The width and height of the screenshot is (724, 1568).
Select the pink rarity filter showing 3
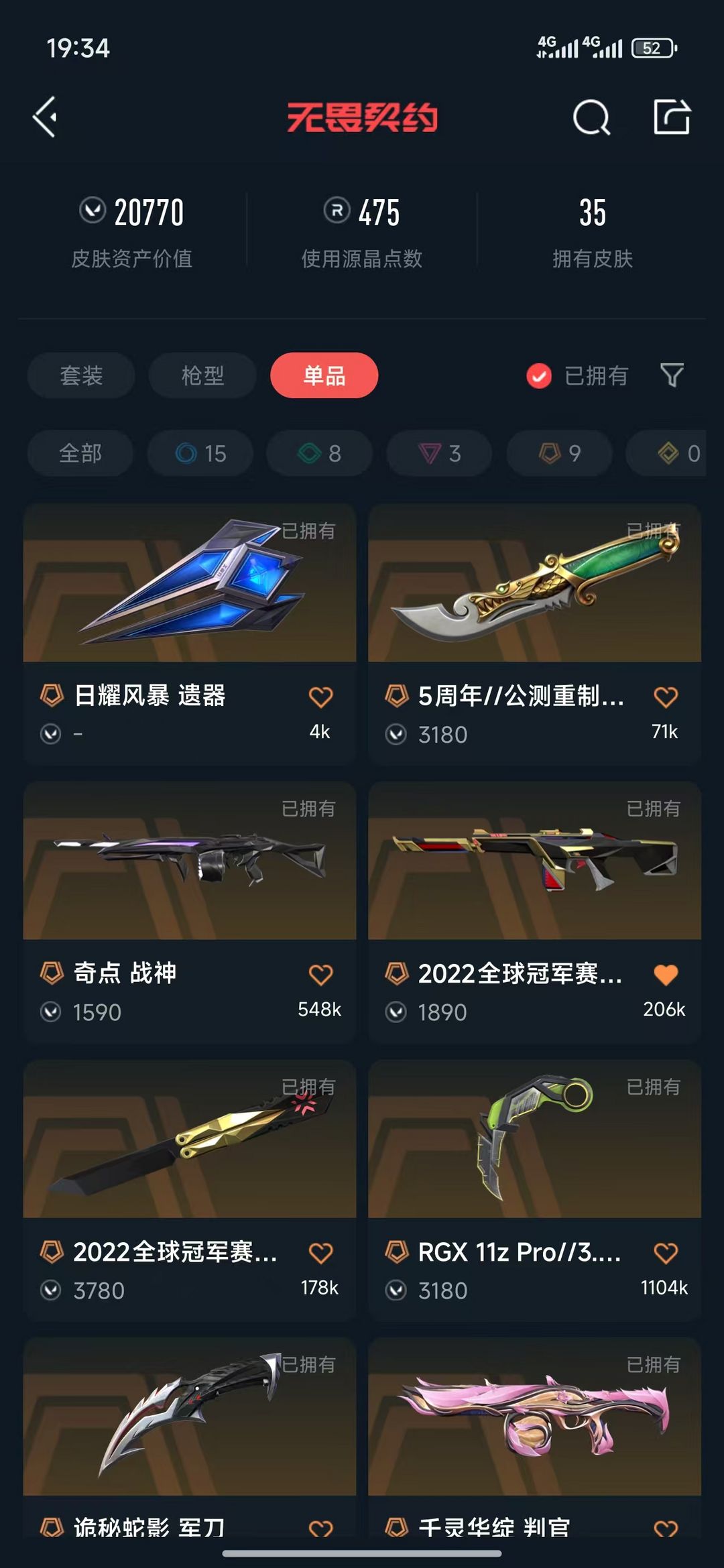(438, 453)
